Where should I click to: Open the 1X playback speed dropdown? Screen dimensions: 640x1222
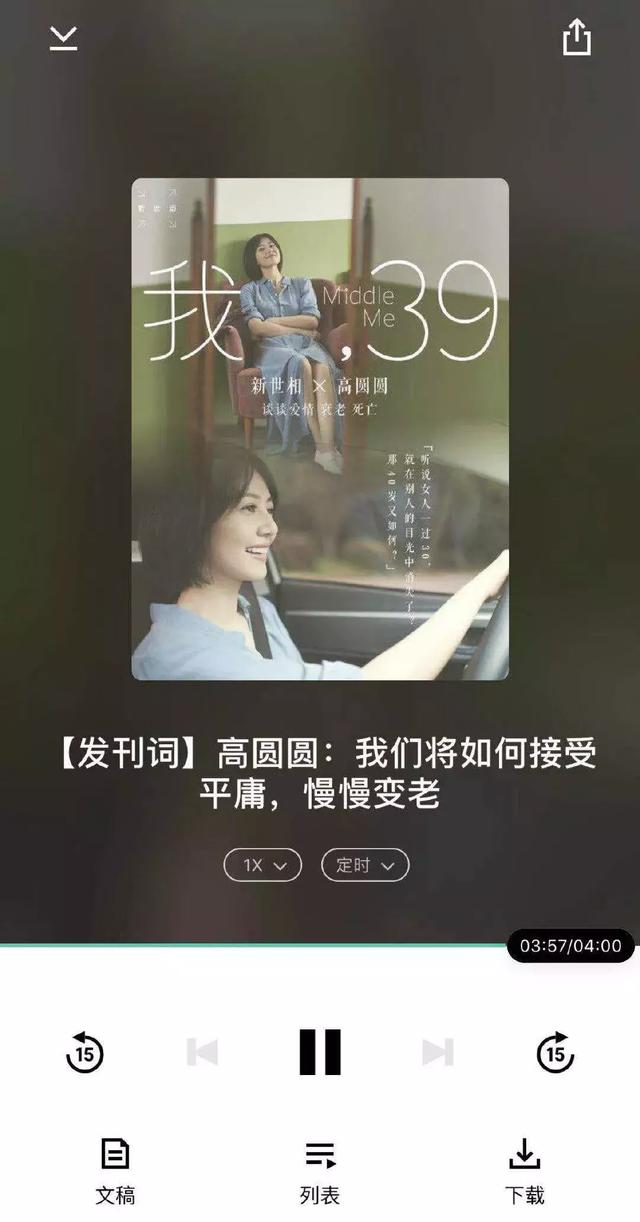(262, 865)
